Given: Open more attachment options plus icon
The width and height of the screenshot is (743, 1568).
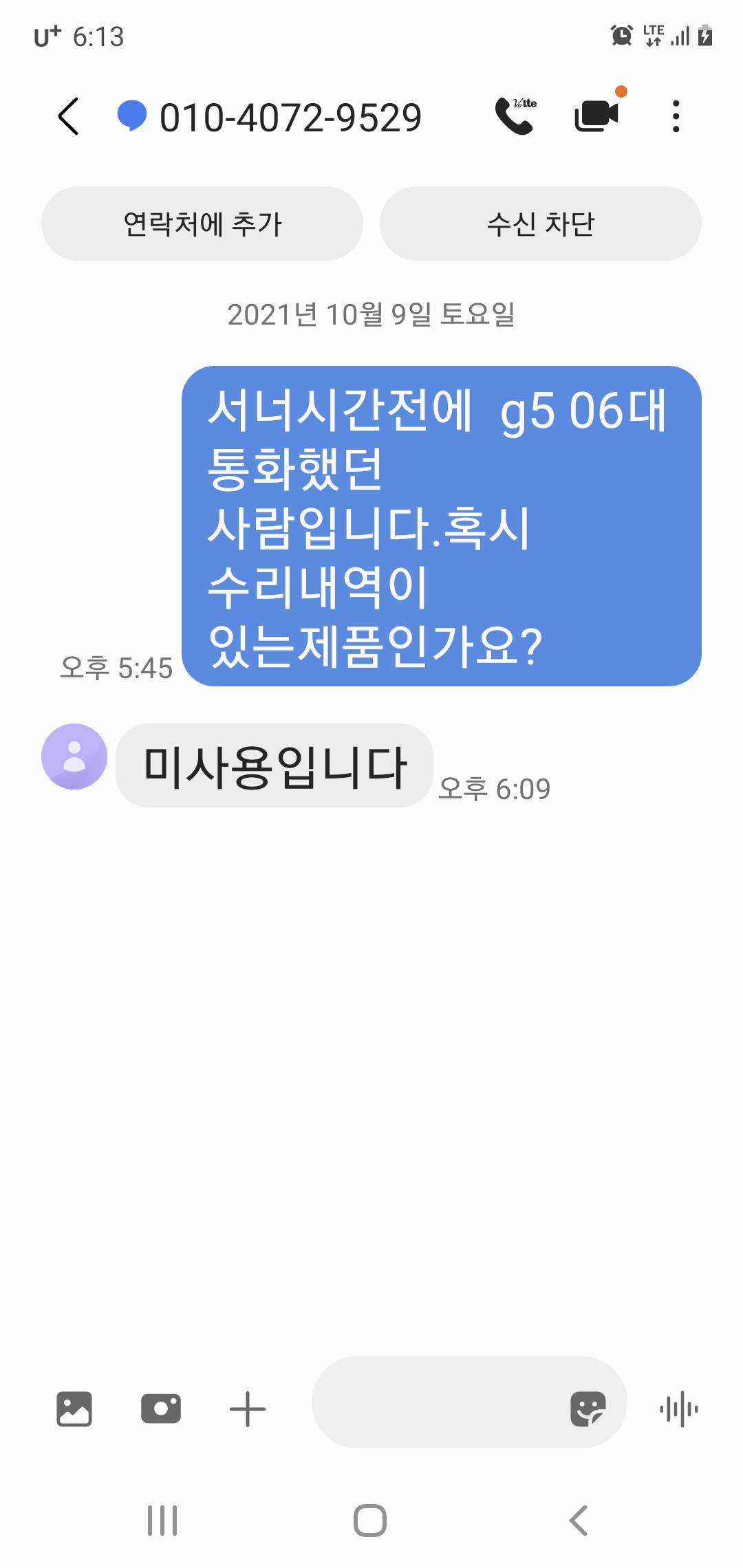Looking at the screenshot, I should [x=248, y=1409].
